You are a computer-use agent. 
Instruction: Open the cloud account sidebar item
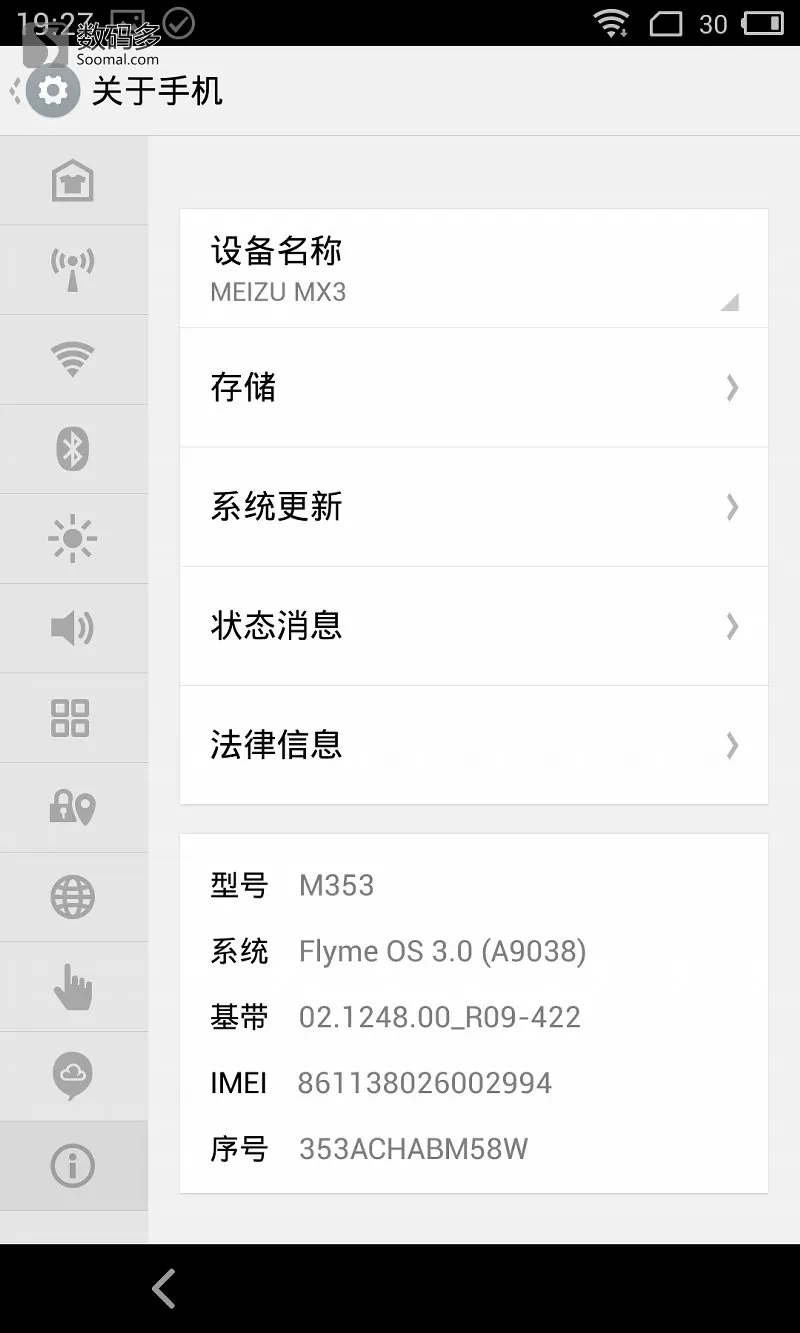(x=73, y=1076)
